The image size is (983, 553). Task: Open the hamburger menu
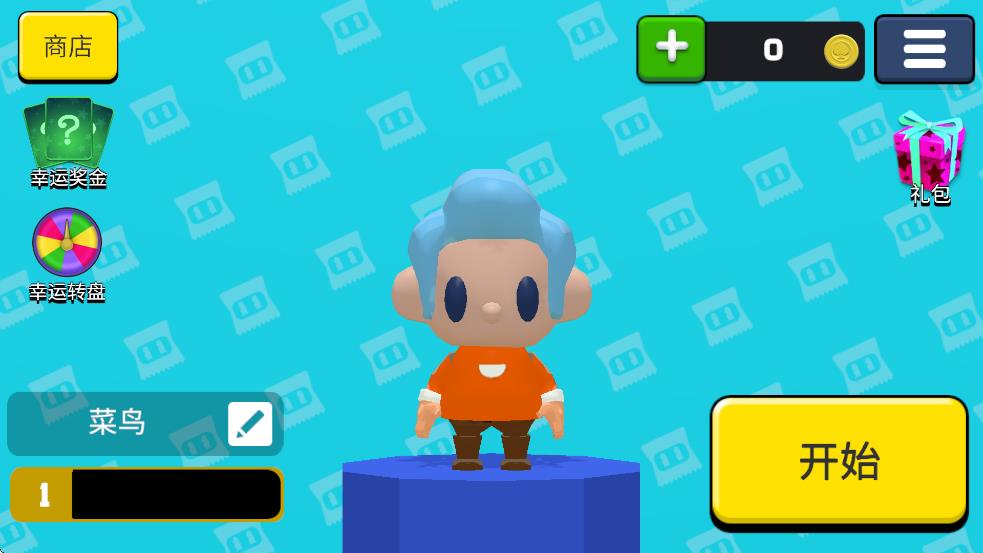click(x=924, y=49)
